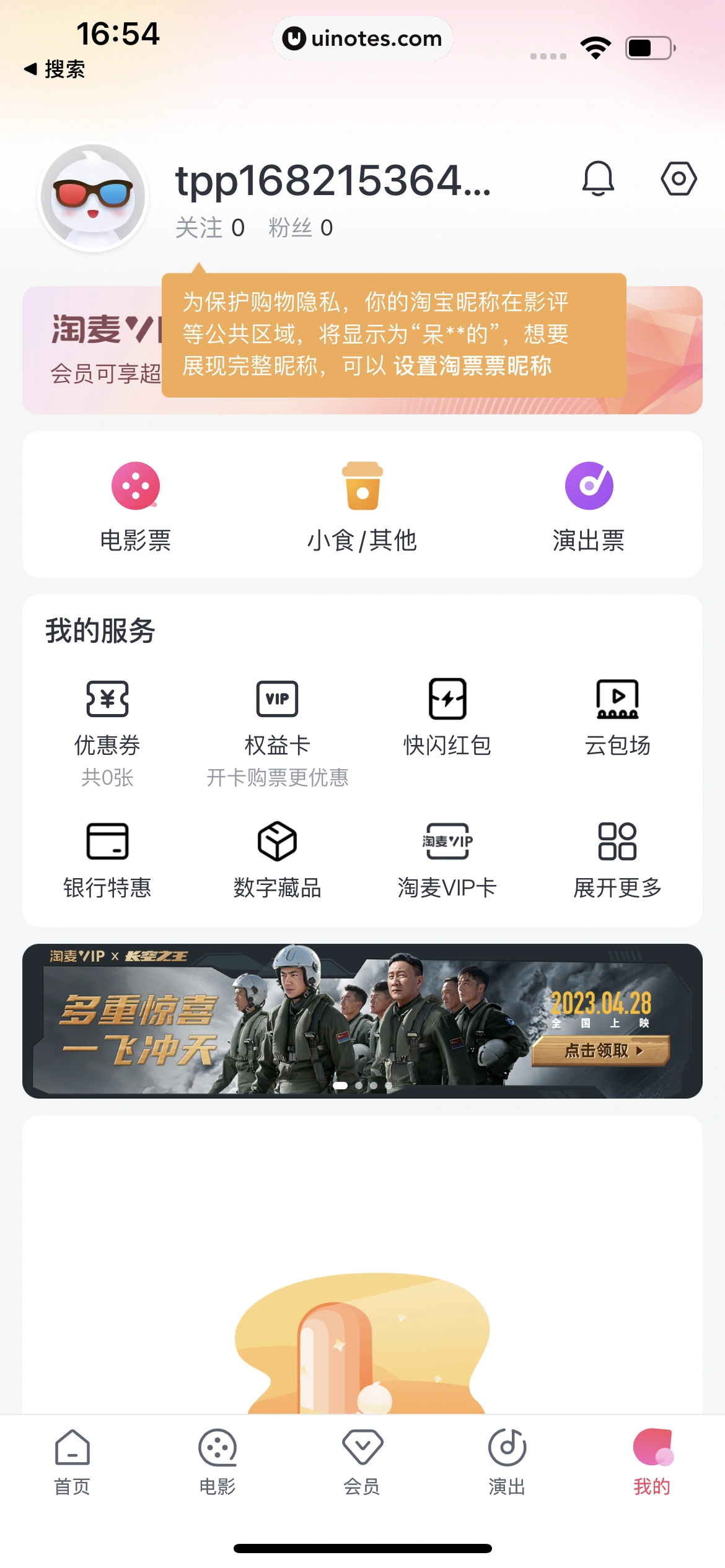Tap 设置淘票票昵称 link in the tooltip
Viewport: 725px width, 1568px height.
(474, 367)
